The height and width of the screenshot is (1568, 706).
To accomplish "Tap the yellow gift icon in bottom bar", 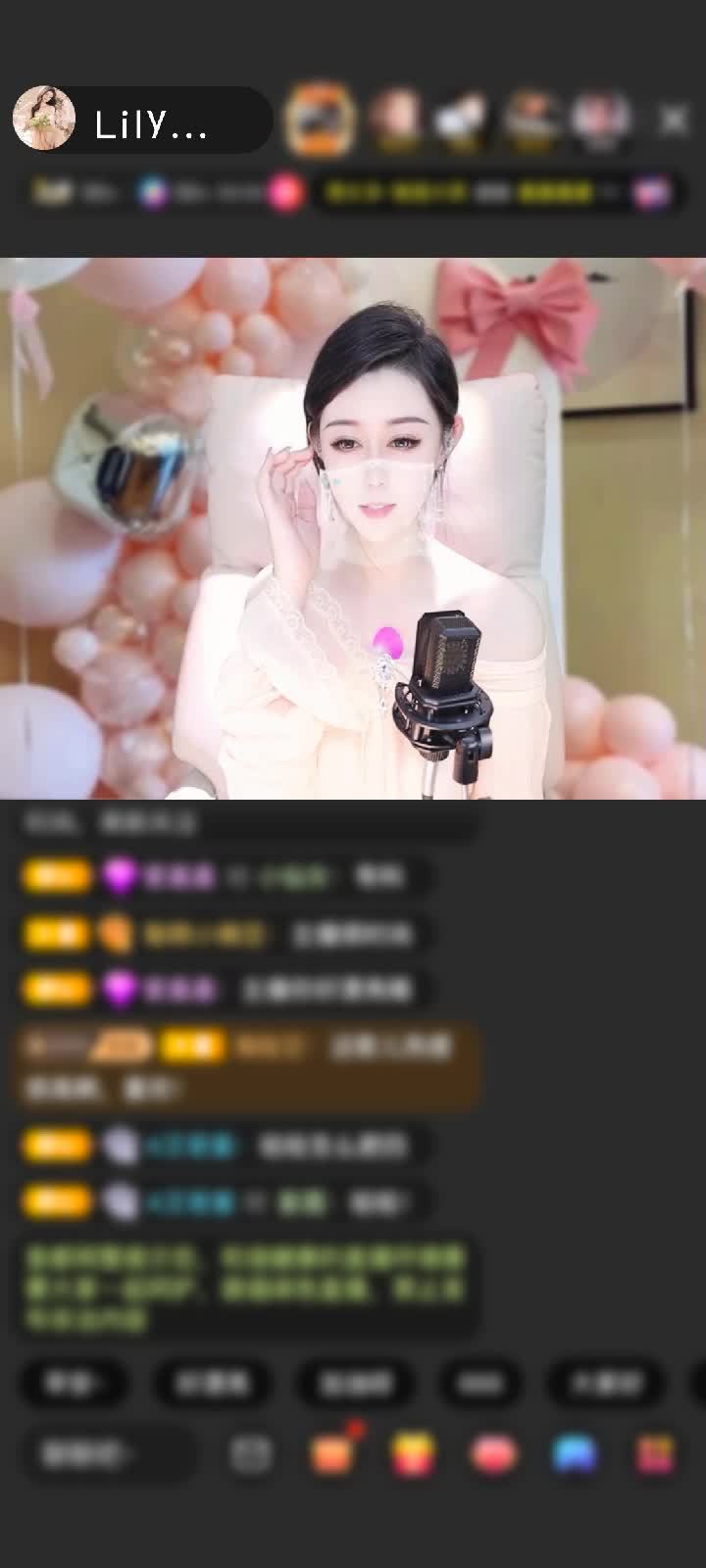I will [x=414, y=1454].
